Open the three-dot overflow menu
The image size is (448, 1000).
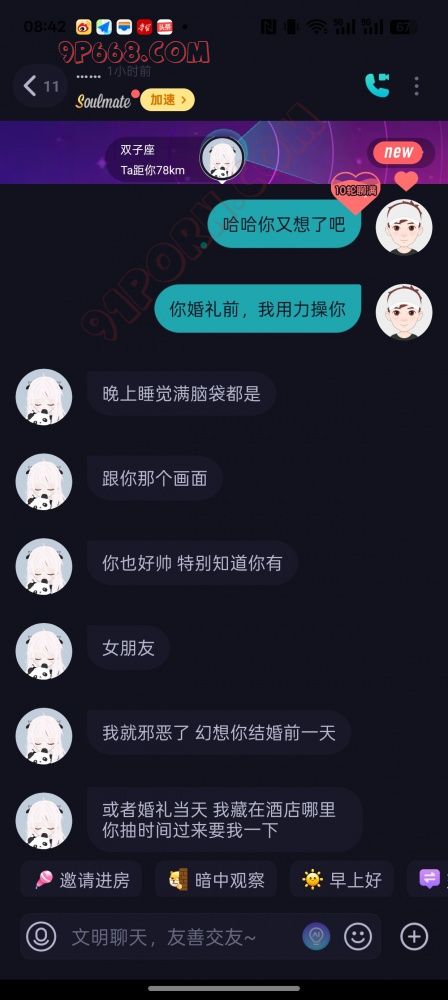(x=416, y=85)
